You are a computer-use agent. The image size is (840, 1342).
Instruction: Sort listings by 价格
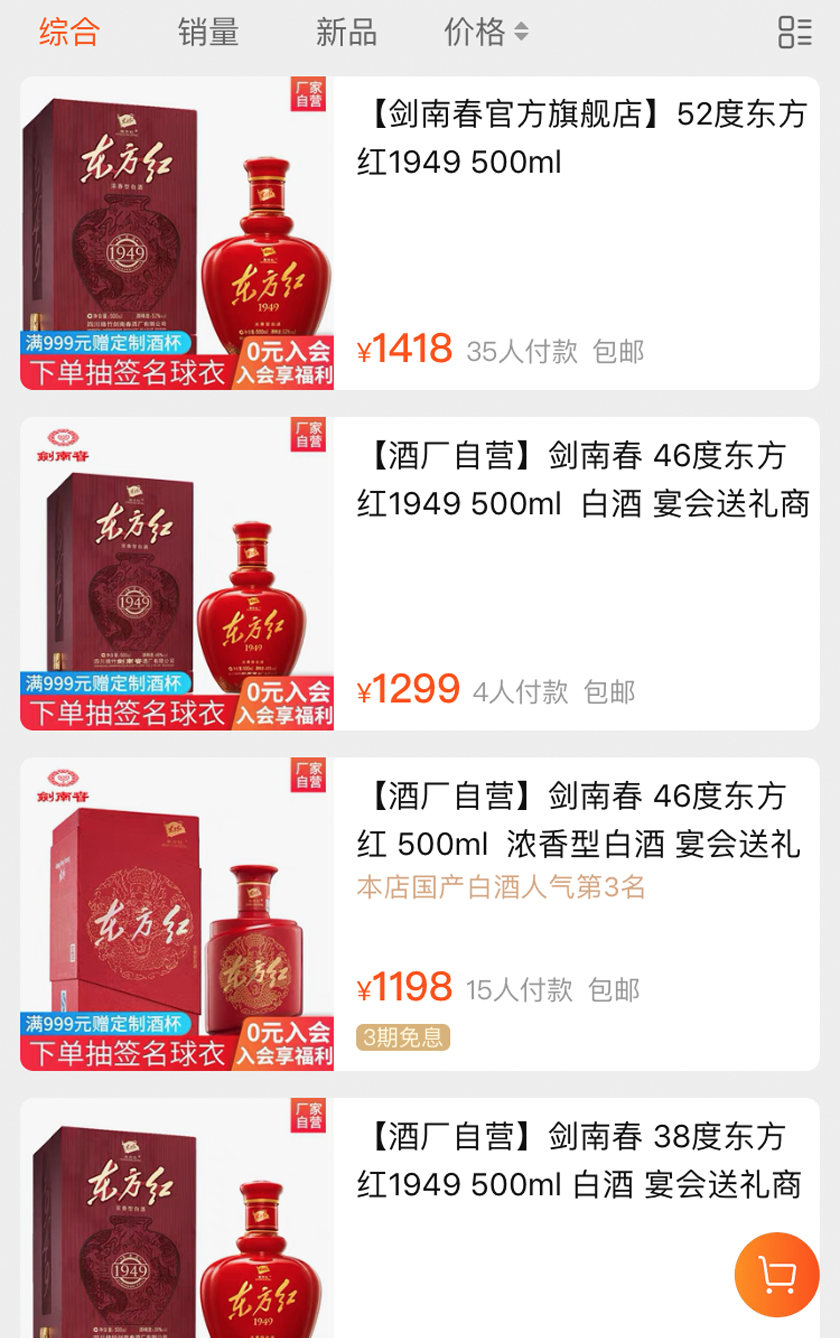tap(485, 32)
